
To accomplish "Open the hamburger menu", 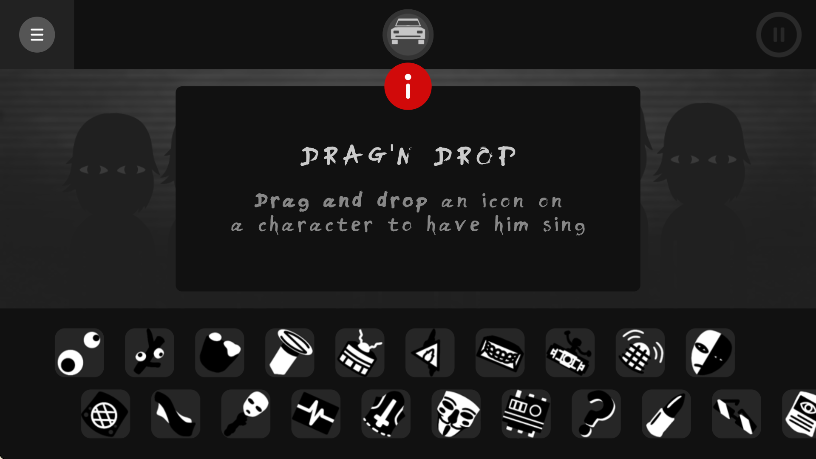I will pyautogui.click(x=37, y=35).
